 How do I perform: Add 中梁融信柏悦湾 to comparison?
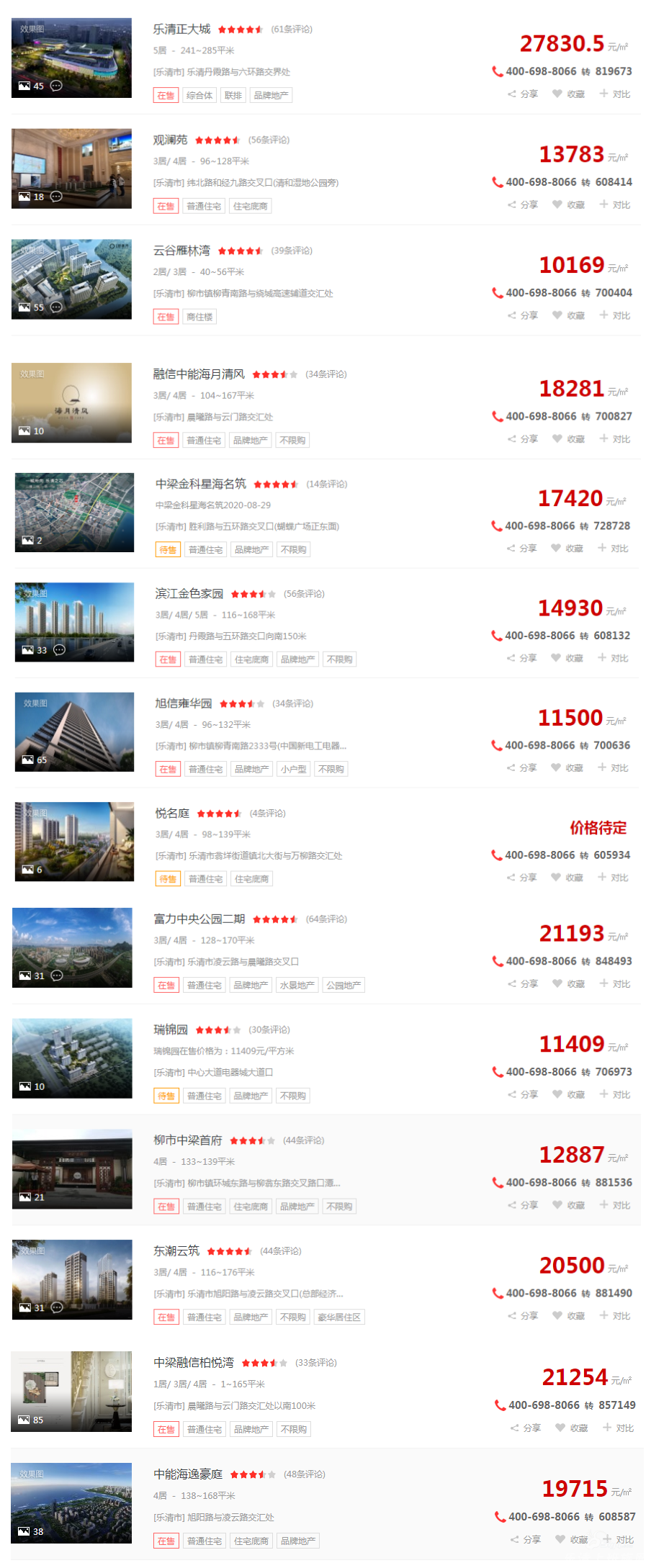pyautogui.click(x=618, y=1428)
